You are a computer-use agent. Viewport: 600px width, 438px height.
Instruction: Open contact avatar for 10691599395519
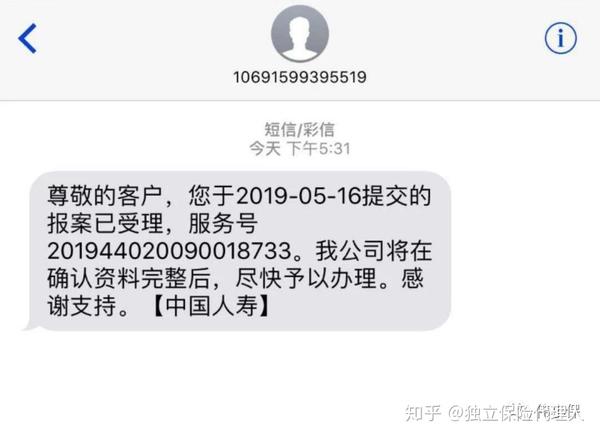[300, 36]
